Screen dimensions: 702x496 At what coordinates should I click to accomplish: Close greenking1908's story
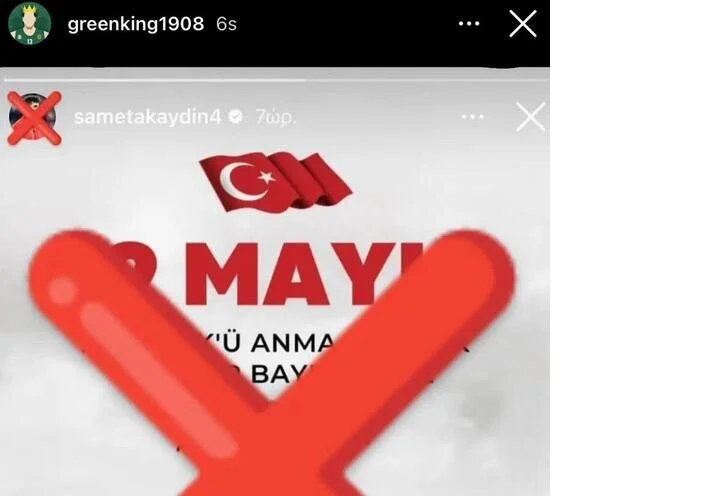(523, 23)
